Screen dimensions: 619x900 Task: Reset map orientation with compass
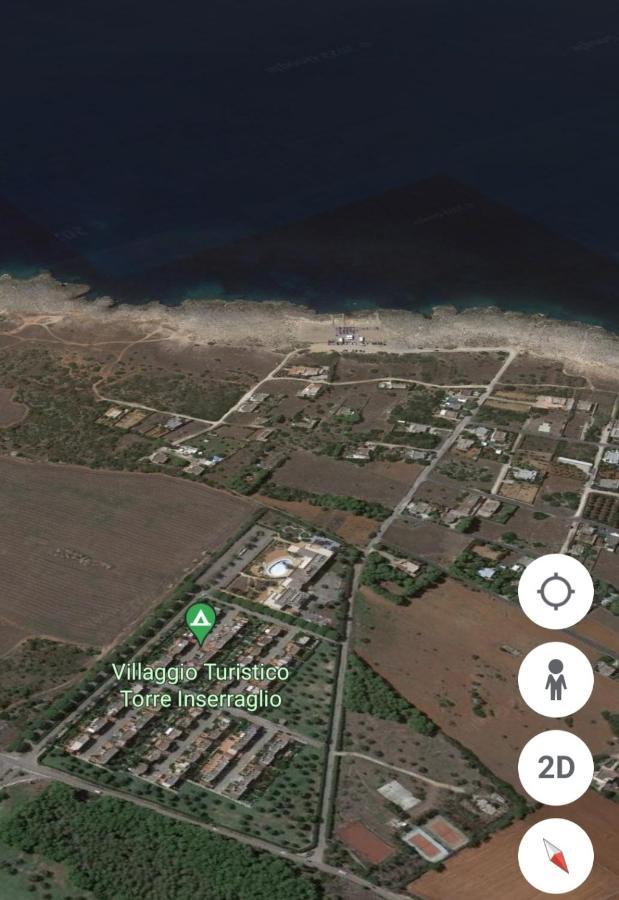(x=555, y=855)
